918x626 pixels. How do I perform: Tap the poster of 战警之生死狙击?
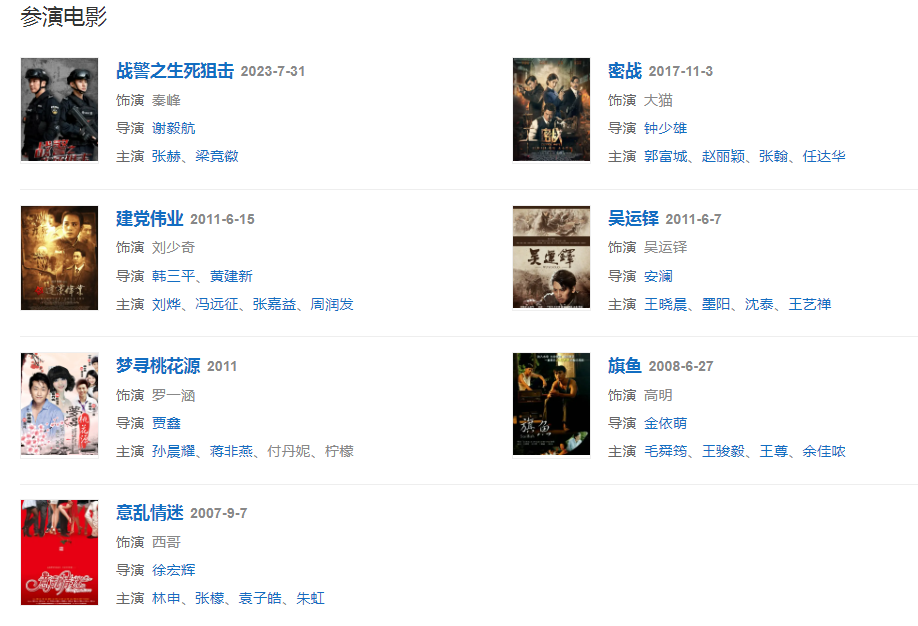[x=59, y=109]
